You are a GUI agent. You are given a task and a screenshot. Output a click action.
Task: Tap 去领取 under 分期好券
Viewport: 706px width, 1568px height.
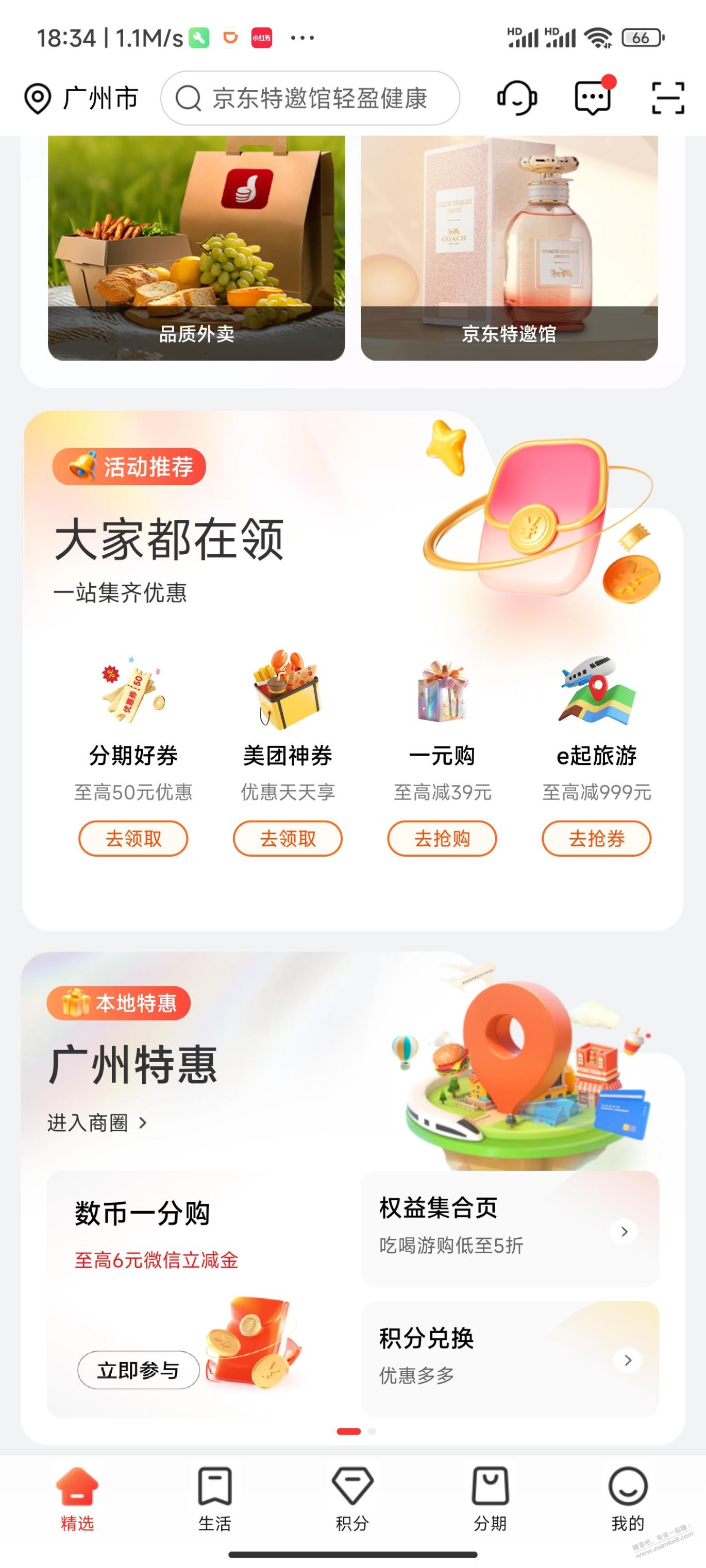coord(133,838)
